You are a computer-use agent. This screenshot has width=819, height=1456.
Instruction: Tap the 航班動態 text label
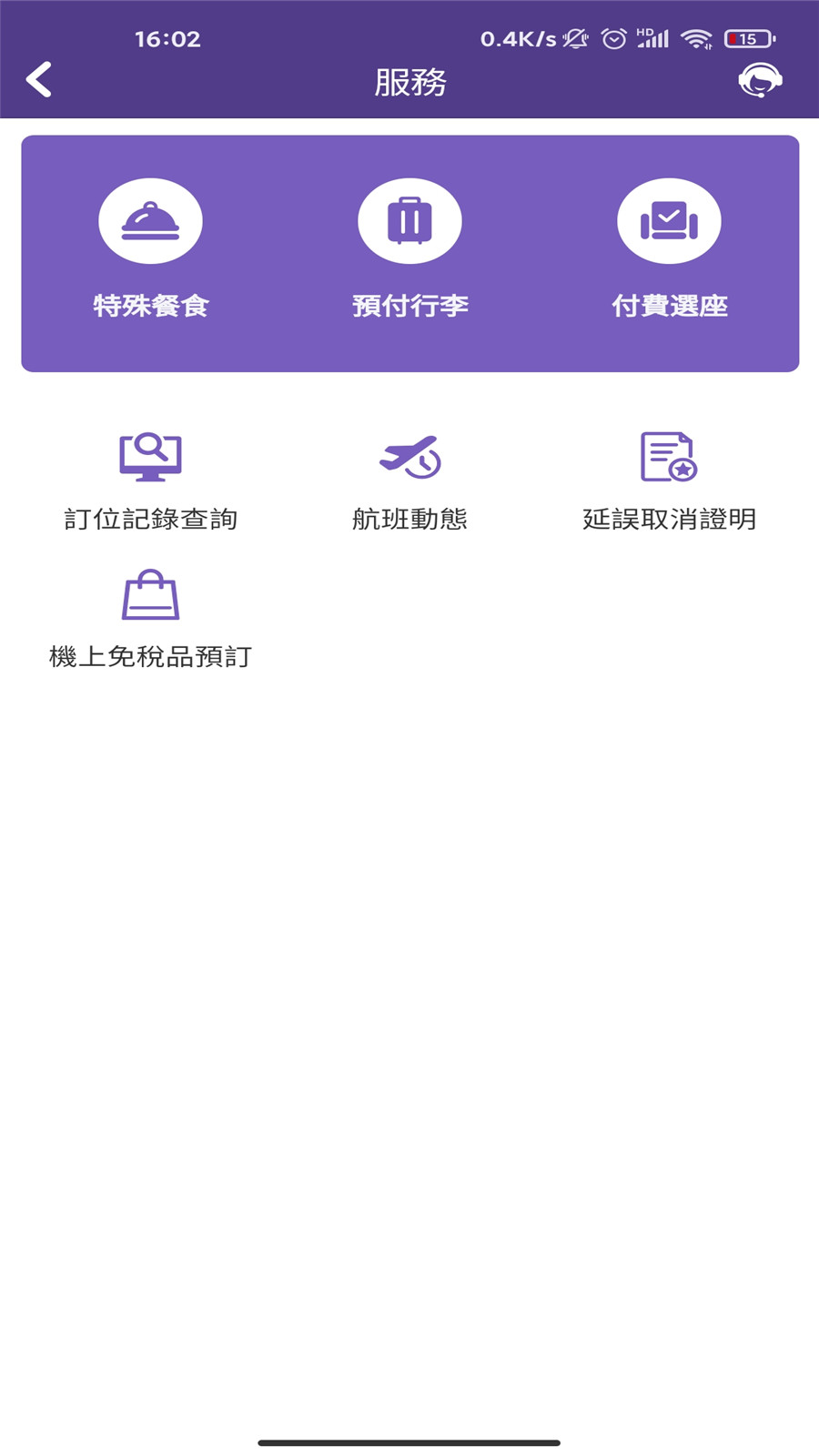(x=409, y=520)
